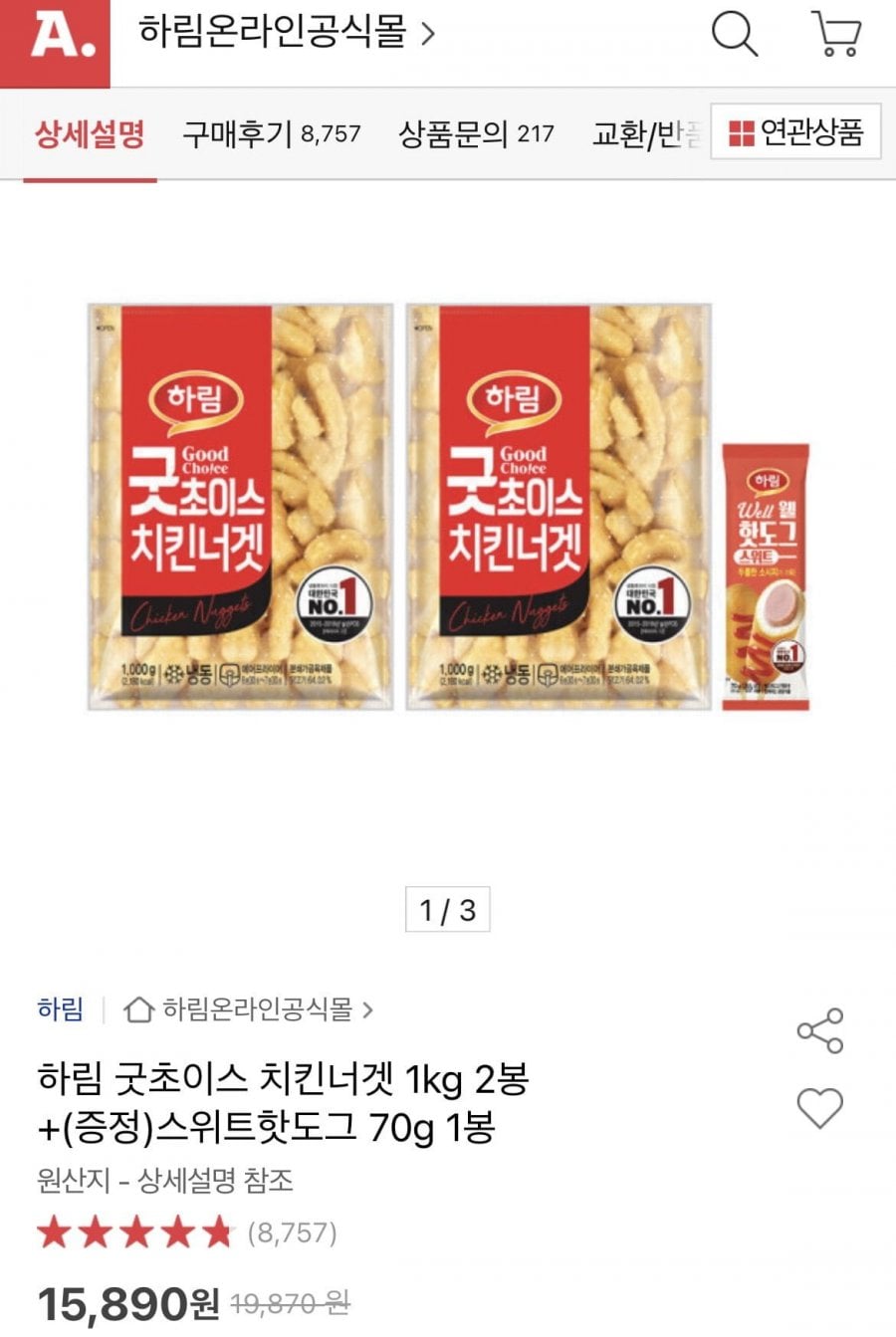View the shopping cart

pyautogui.click(x=837, y=35)
